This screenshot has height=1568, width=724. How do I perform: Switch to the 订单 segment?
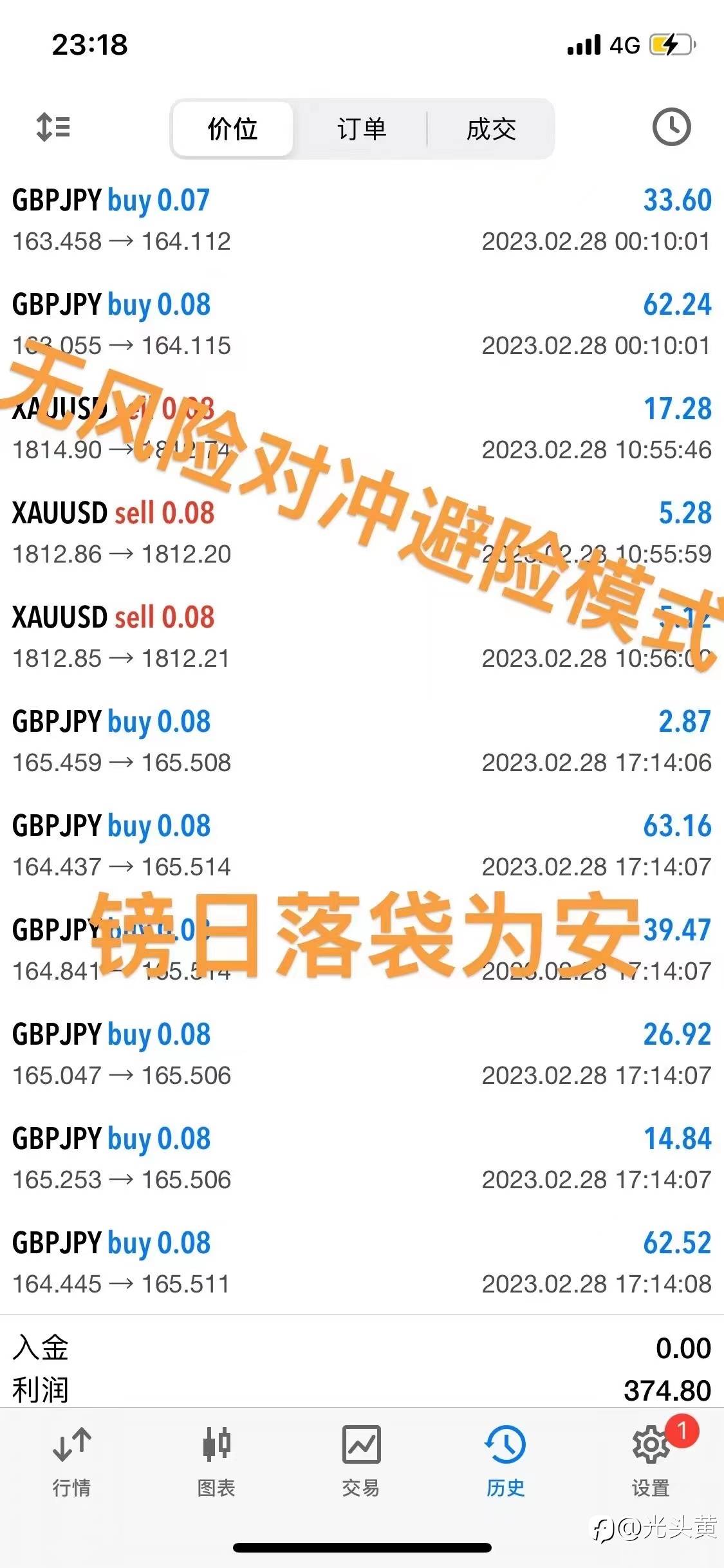point(361,129)
